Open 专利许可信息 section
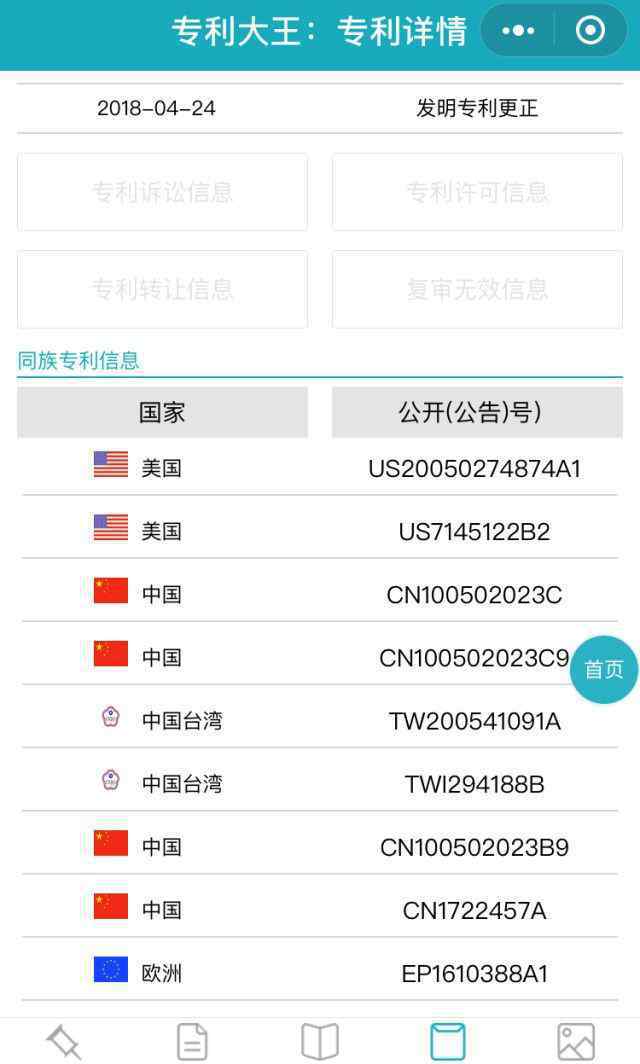The height and width of the screenshot is (1064, 640). [x=477, y=192]
